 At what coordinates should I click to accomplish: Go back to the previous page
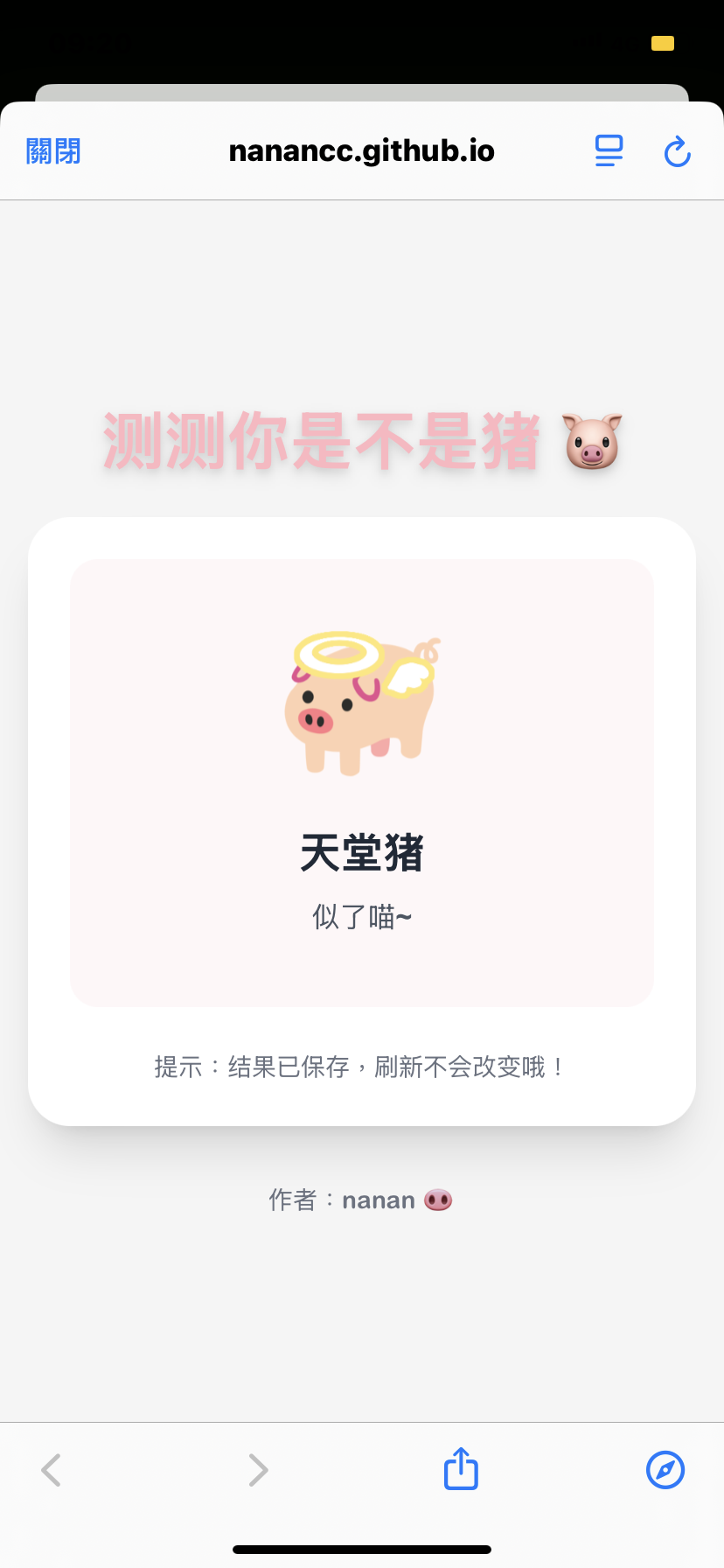click(52, 1470)
